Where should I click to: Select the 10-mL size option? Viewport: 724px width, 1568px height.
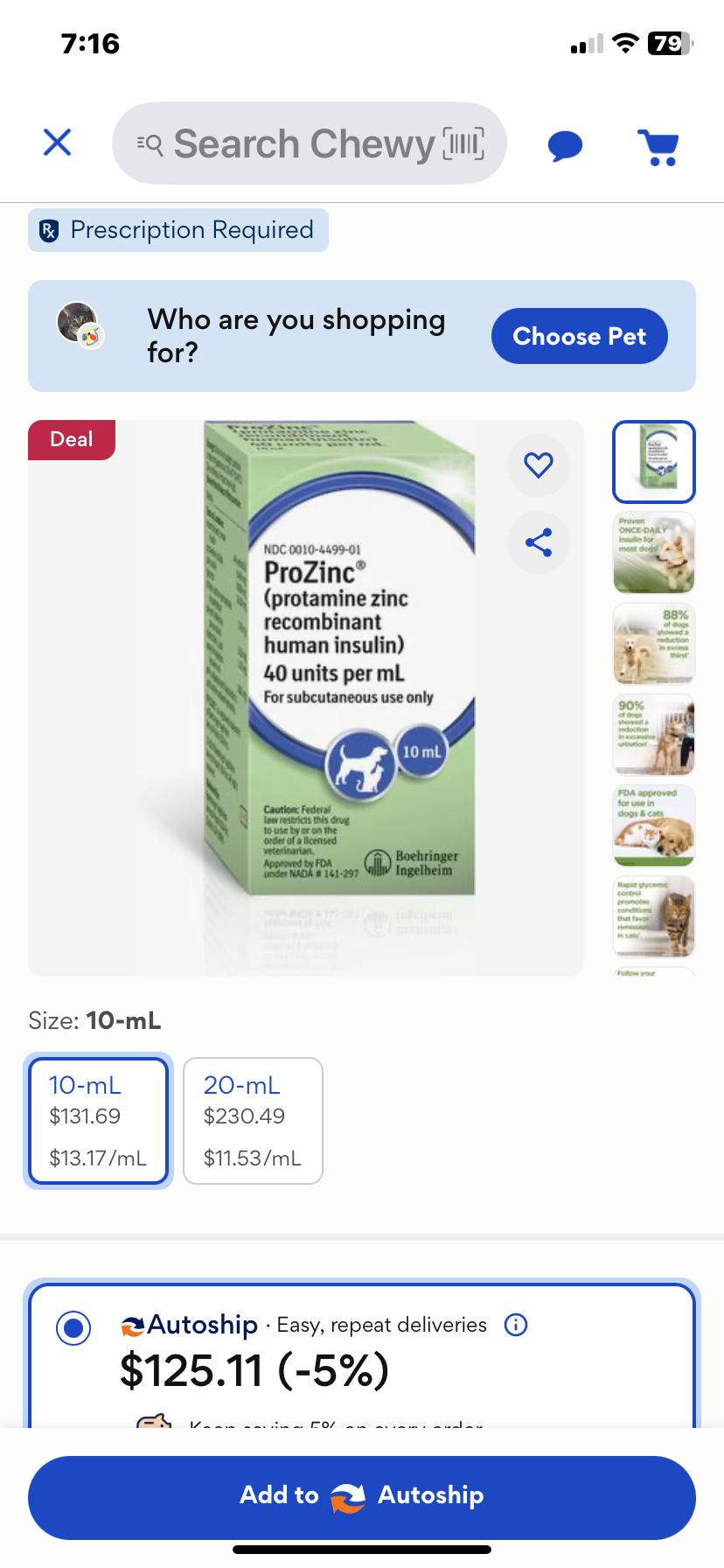pos(98,1121)
